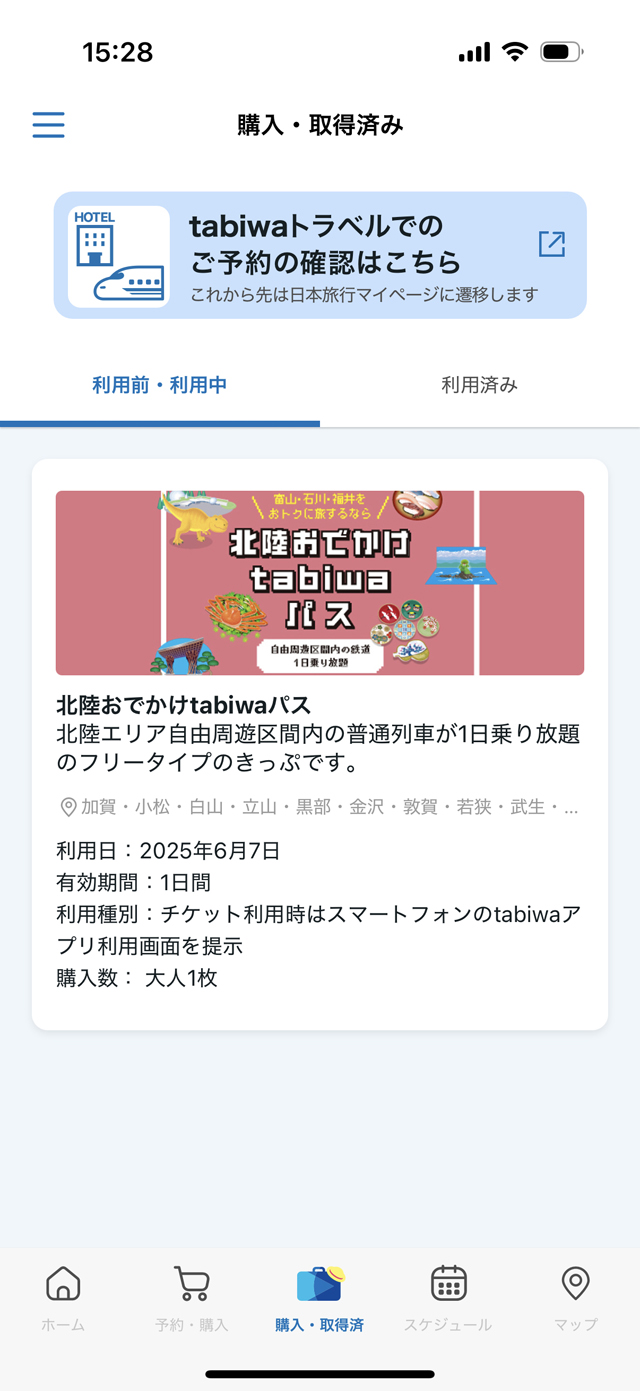The image size is (640, 1391).
Task: Tap the 購入・取得済 bottom tab
Action: [319, 1298]
